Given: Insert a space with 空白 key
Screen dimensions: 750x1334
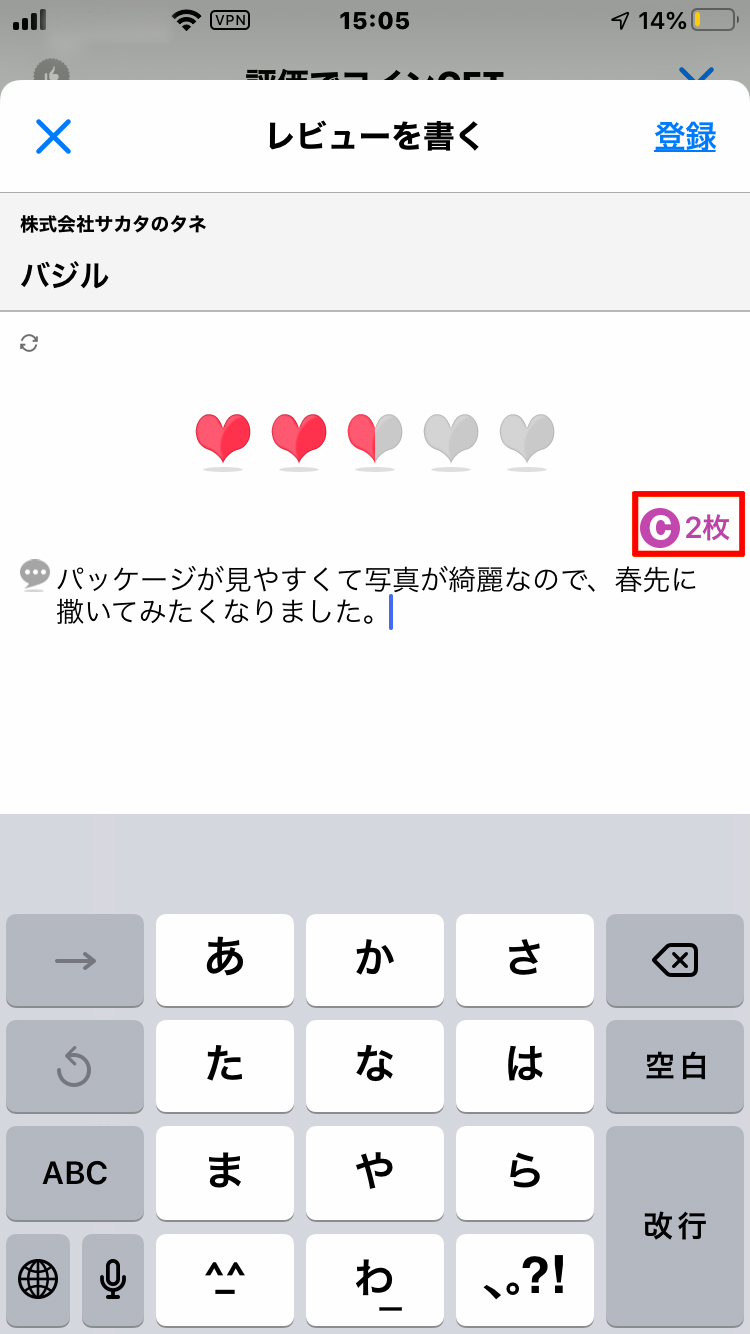Looking at the screenshot, I should 675,1066.
